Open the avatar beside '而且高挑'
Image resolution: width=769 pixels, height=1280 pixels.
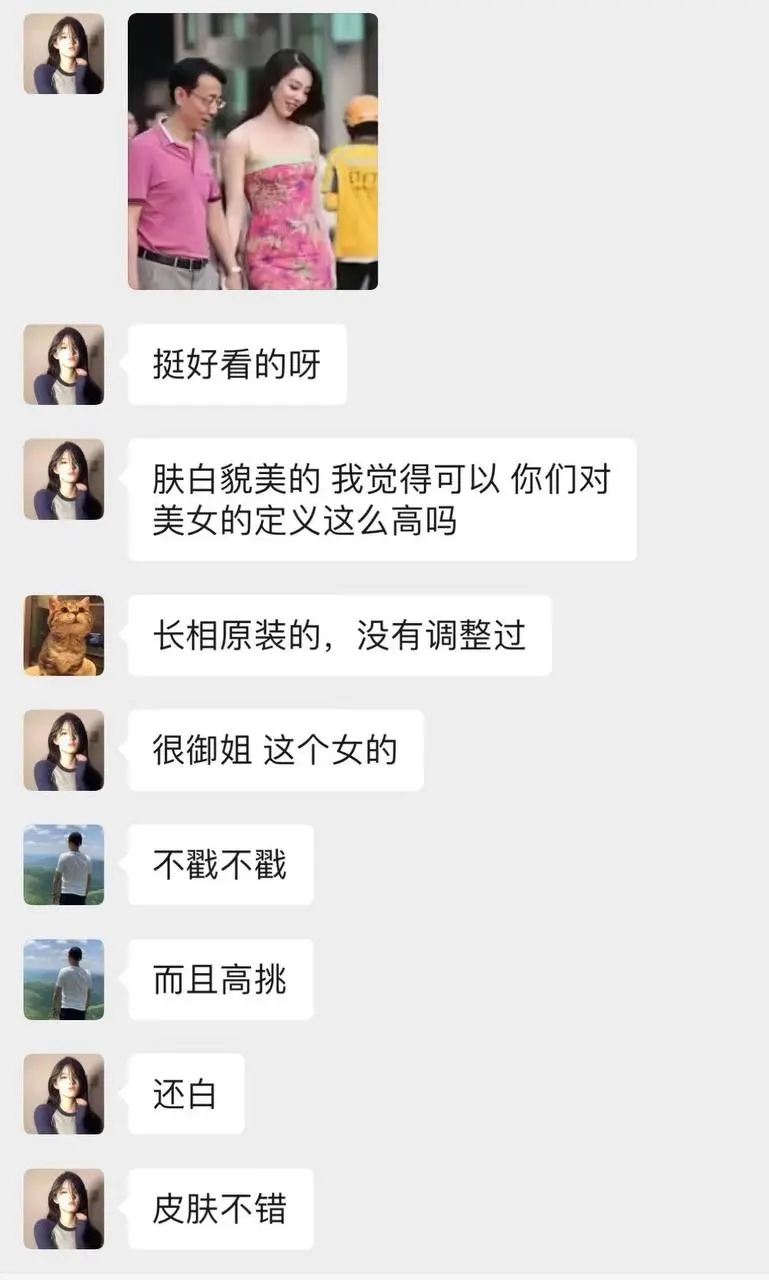pyautogui.click(x=63, y=980)
